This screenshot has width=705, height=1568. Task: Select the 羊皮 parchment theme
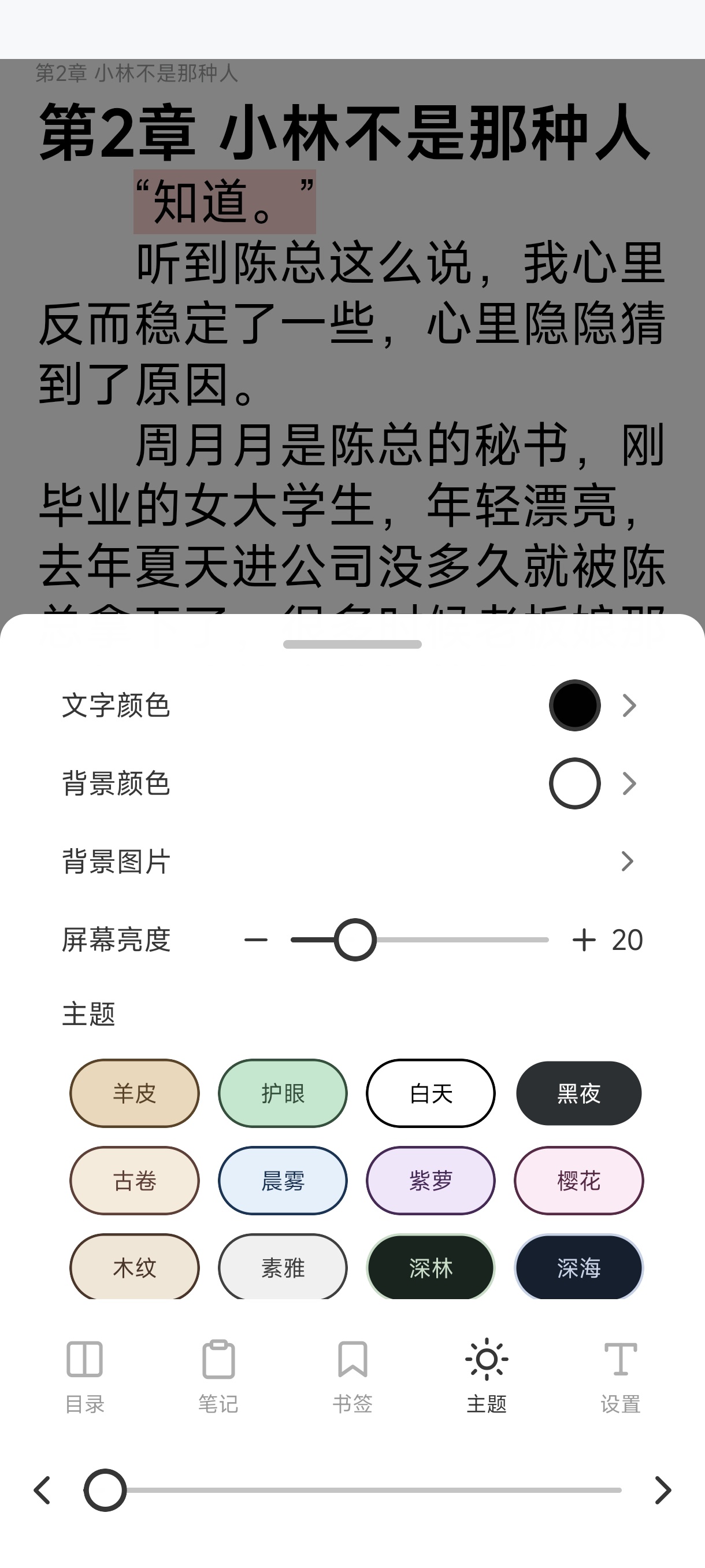(134, 1093)
